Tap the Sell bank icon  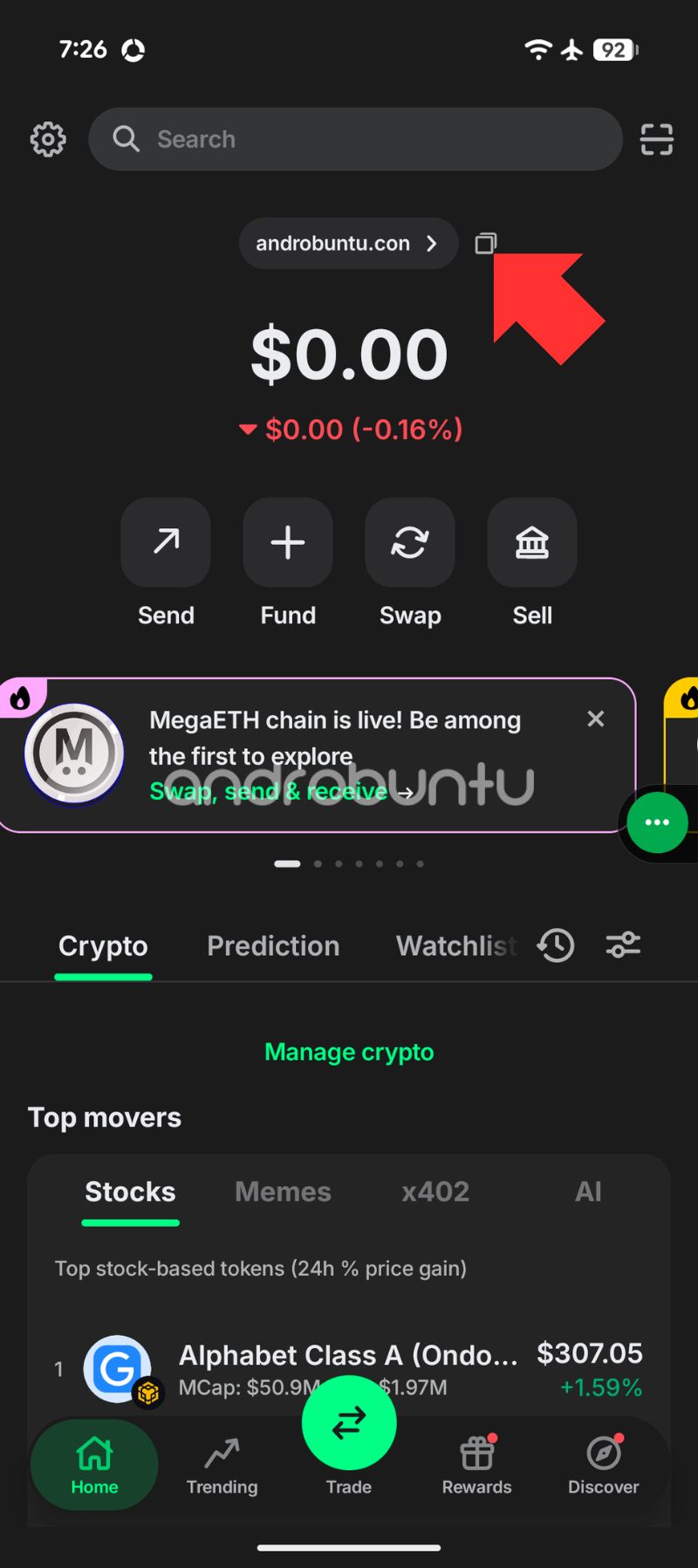click(x=532, y=542)
